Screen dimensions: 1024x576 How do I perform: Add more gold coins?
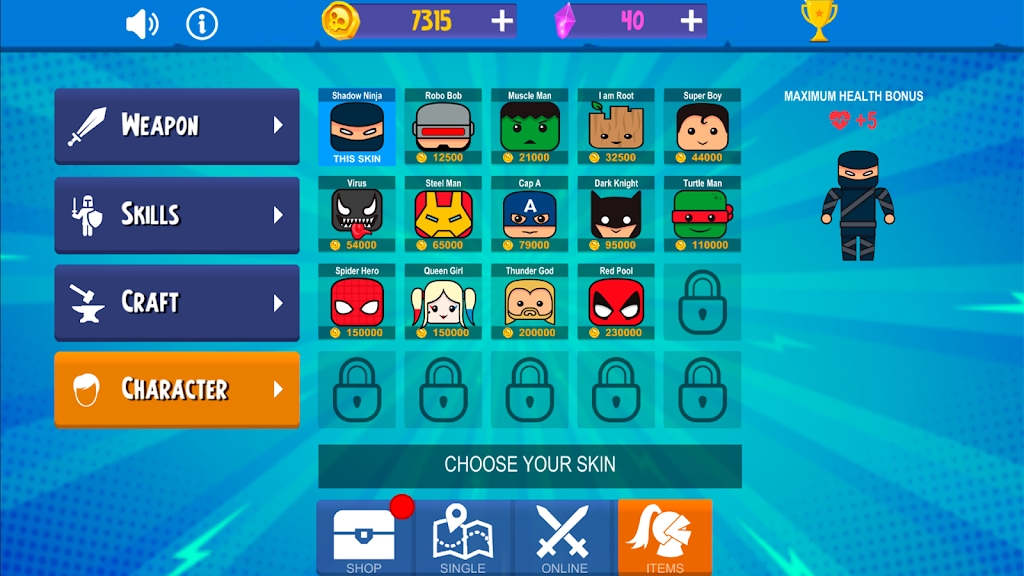click(x=502, y=21)
